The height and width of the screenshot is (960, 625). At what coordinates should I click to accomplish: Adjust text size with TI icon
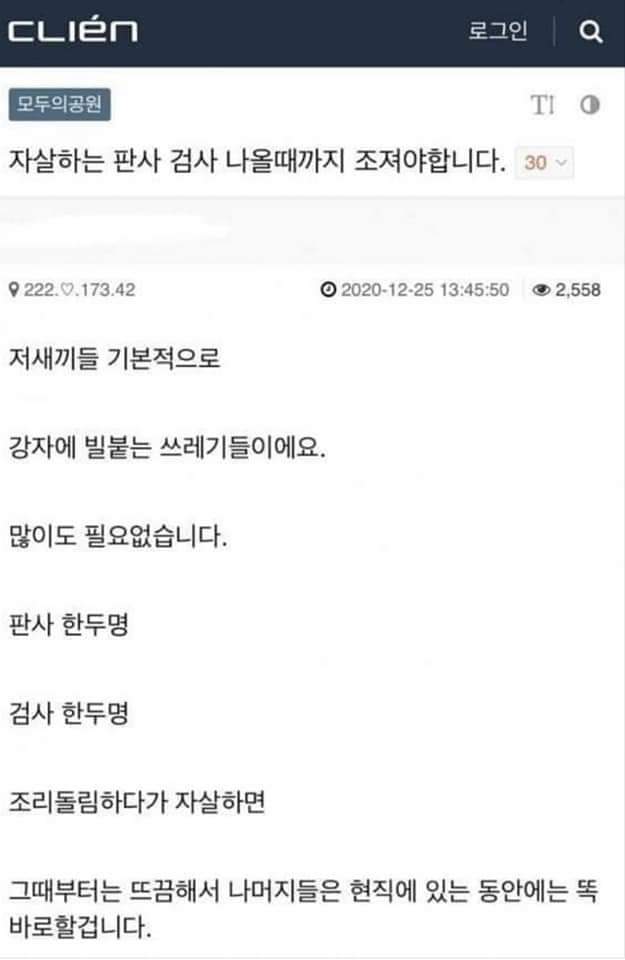click(x=543, y=105)
